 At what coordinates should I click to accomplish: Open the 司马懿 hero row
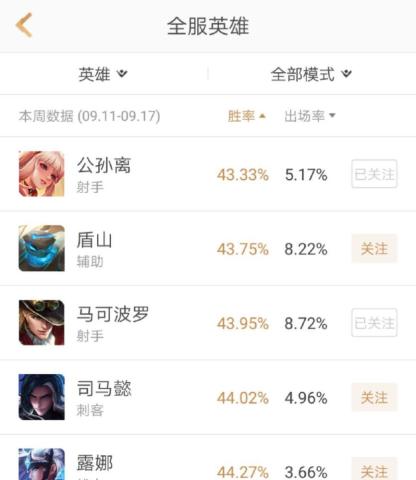click(x=208, y=397)
